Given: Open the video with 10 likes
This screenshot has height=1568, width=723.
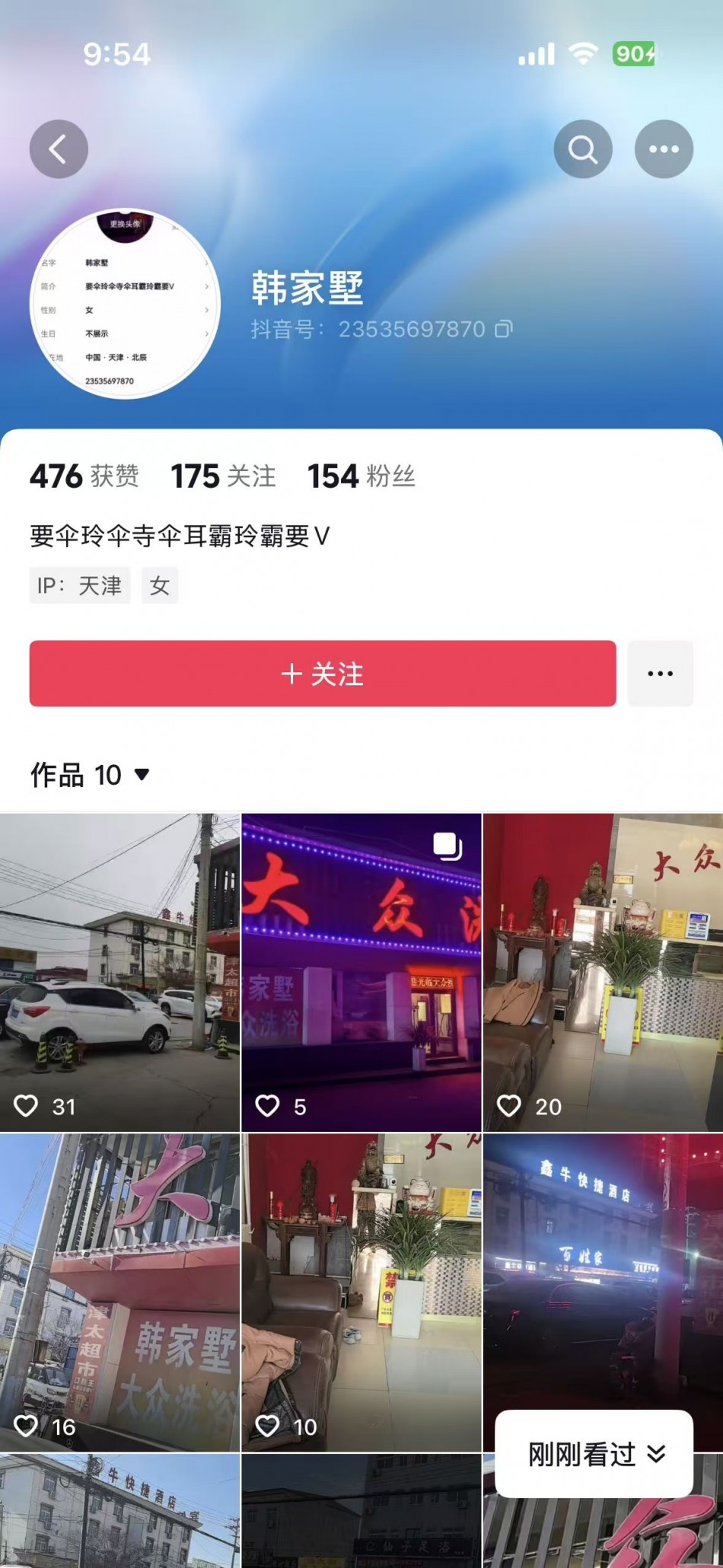Looking at the screenshot, I should 361,1292.
